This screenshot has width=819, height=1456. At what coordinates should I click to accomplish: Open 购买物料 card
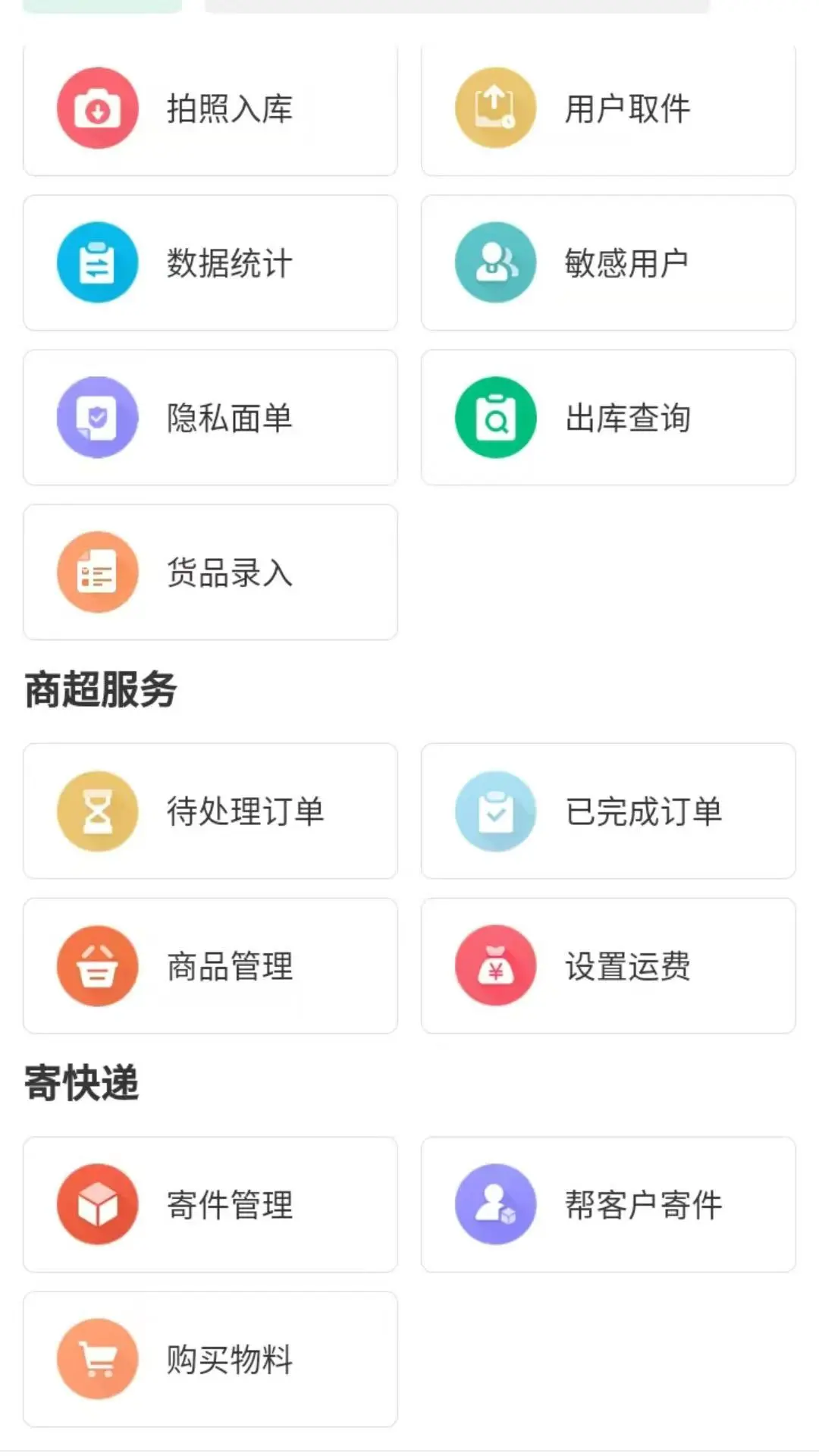coord(210,1360)
